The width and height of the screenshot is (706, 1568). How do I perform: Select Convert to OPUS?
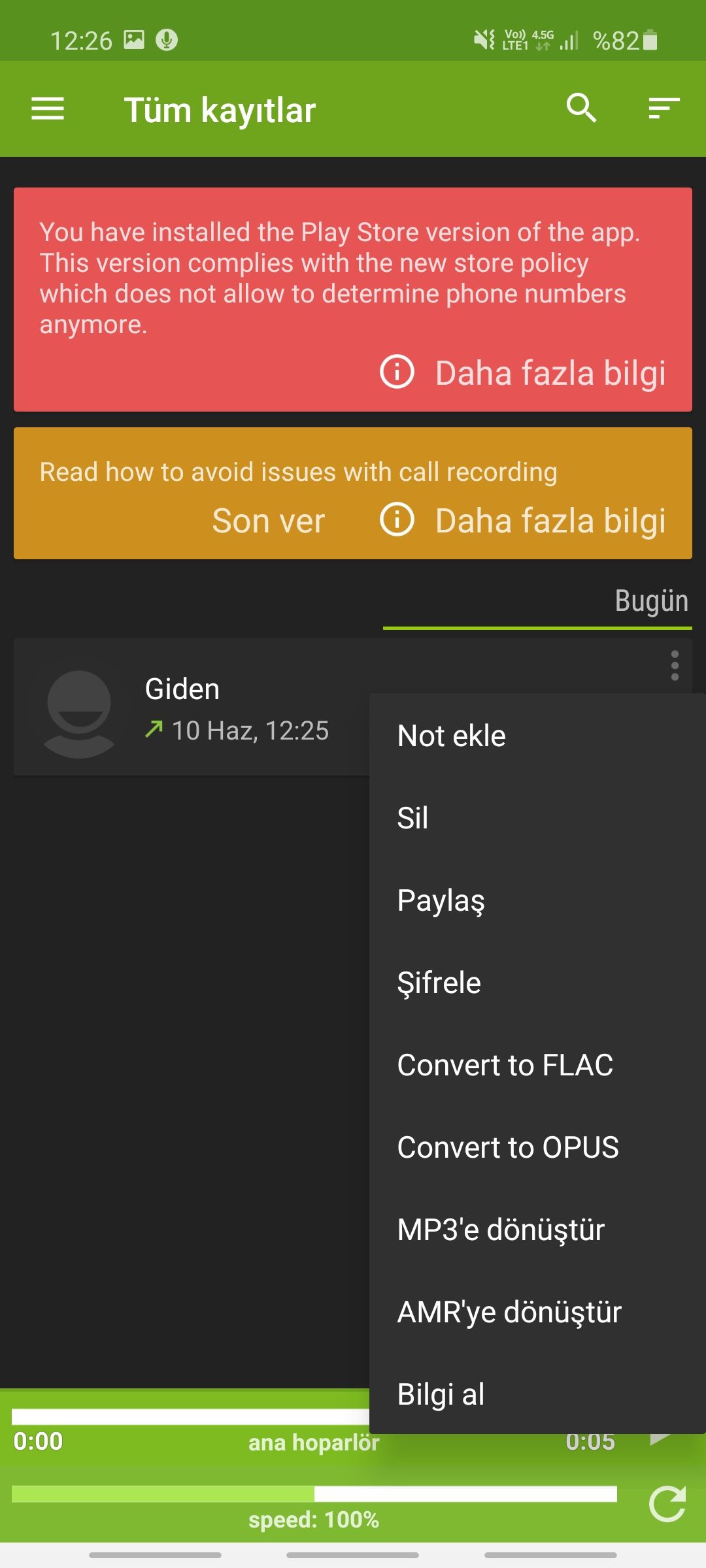(507, 1148)
